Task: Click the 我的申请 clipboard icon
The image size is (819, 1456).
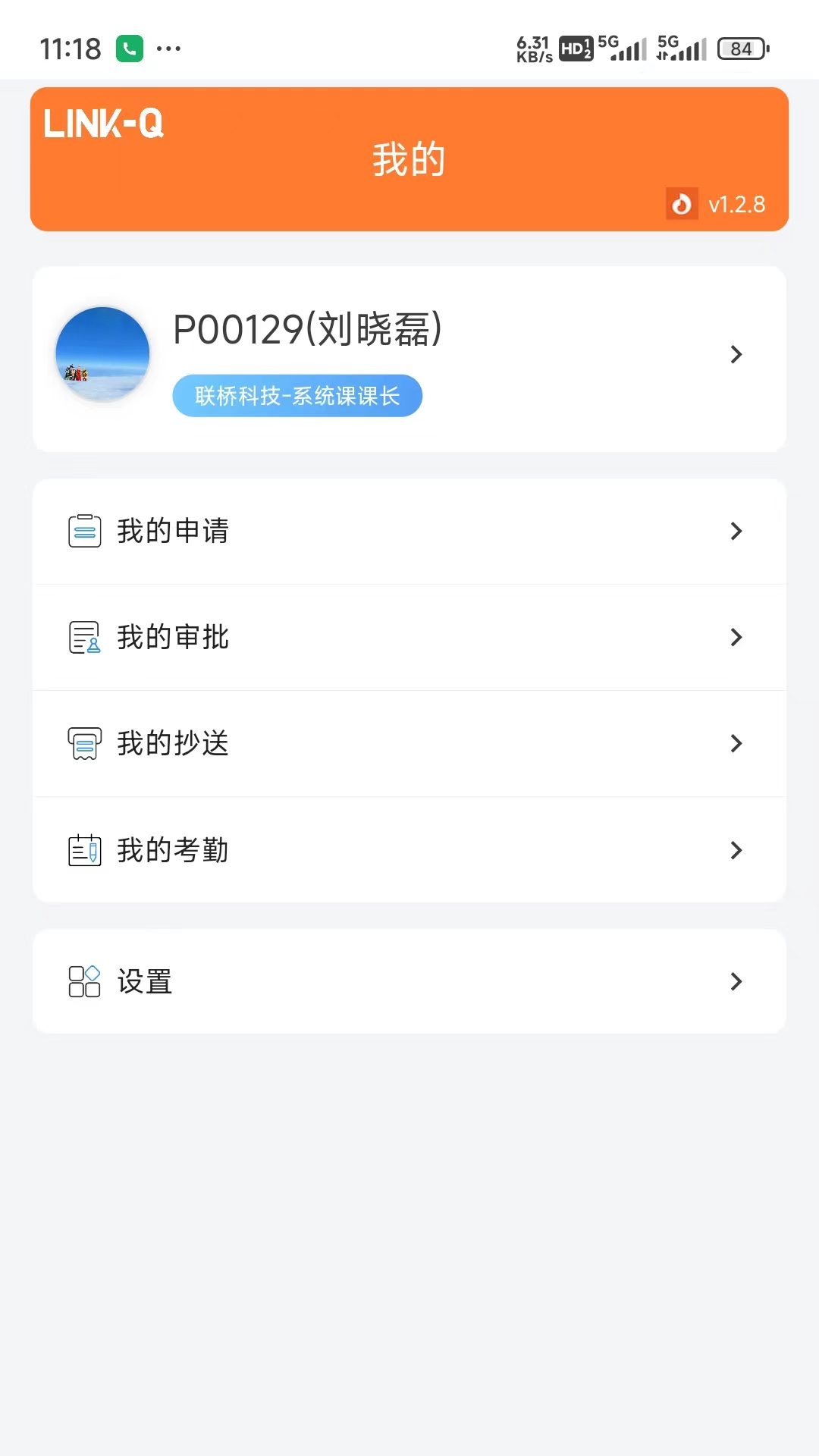Action: [85, 531]
